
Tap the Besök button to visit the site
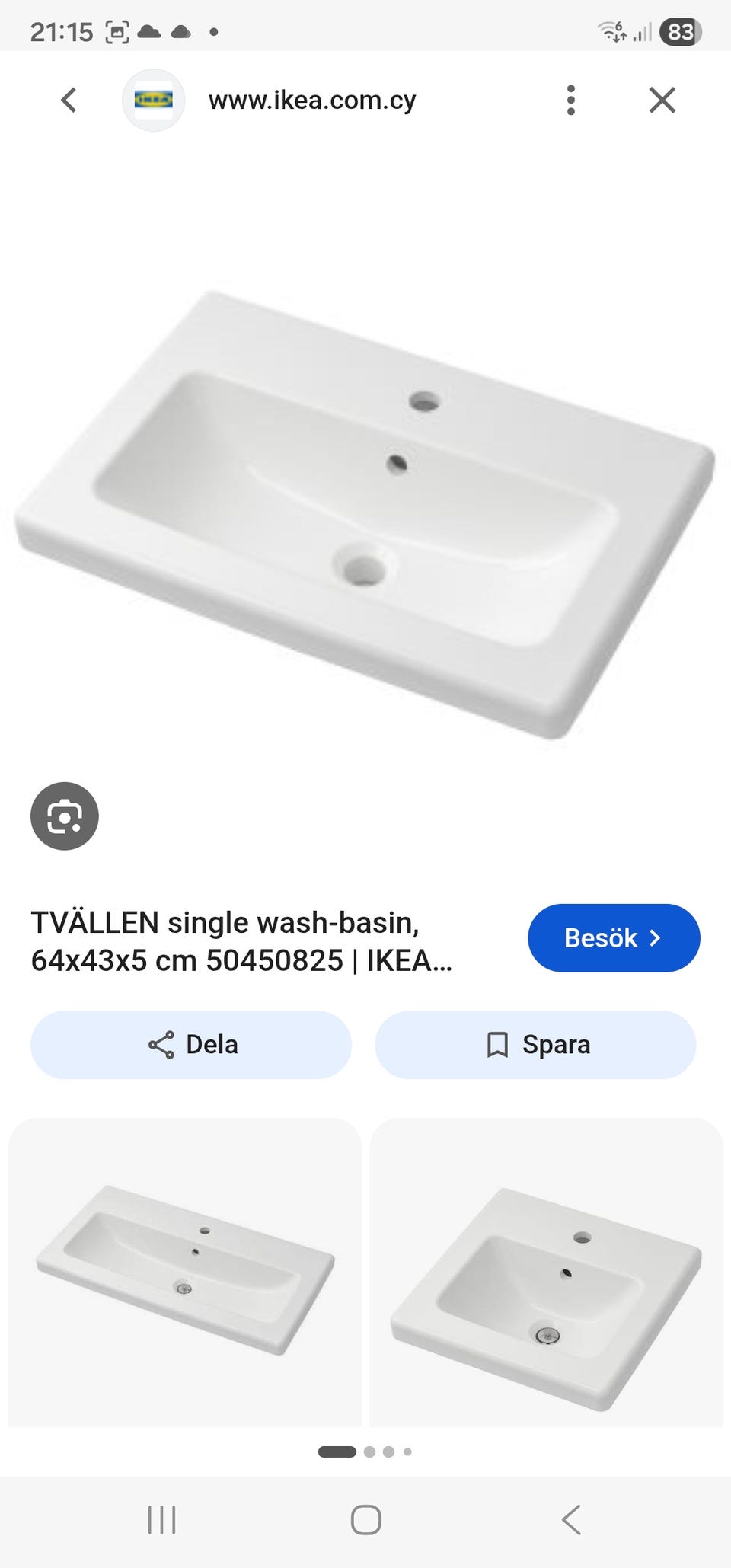(614, 937)
